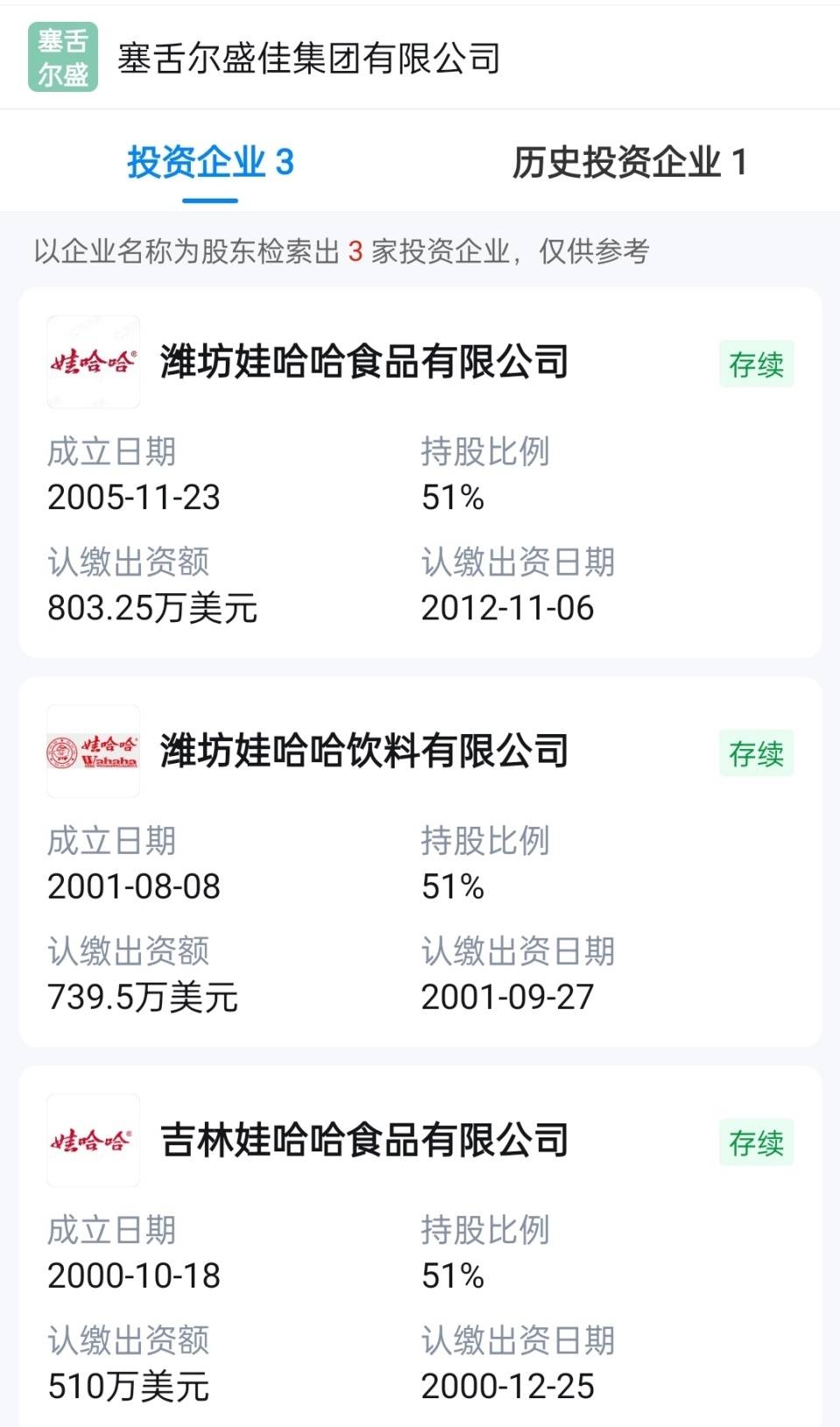Open 吉林娃哈哈食品有限公司 company details
Image resolution: width=840 pixels, height=1427 pixels.
[365, 1137]
